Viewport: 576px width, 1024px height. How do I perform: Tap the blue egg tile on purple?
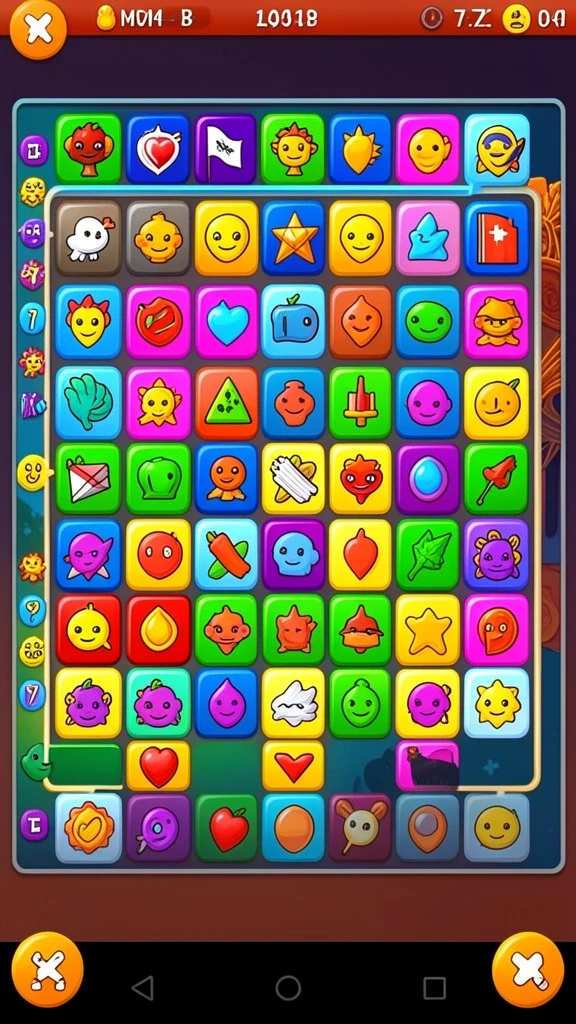pyautogui.click(x=428, y=479)
